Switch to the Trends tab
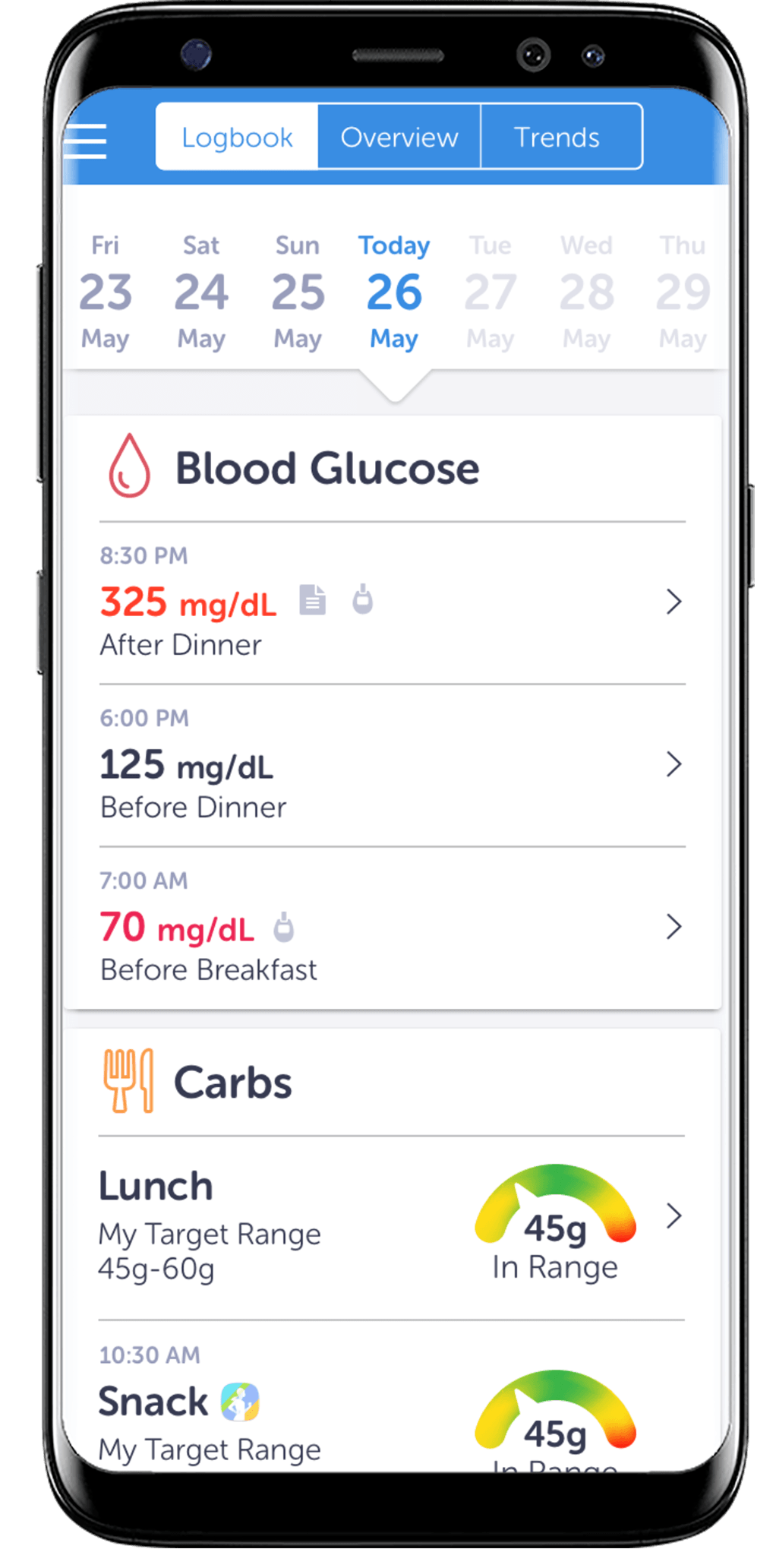776x1568 pixels. coord(562,137)
